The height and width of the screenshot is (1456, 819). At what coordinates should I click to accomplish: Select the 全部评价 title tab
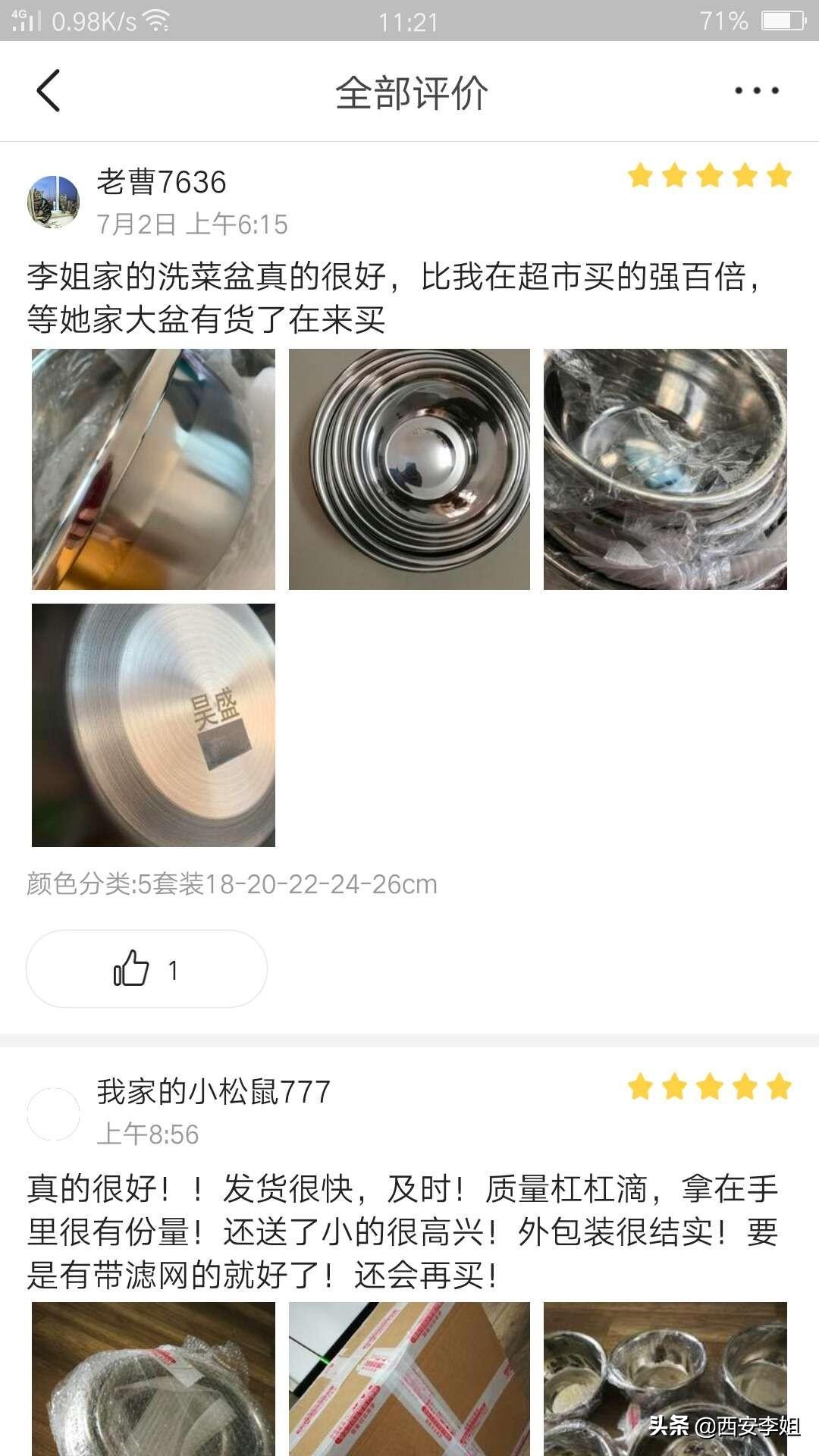tap(409, 91)
